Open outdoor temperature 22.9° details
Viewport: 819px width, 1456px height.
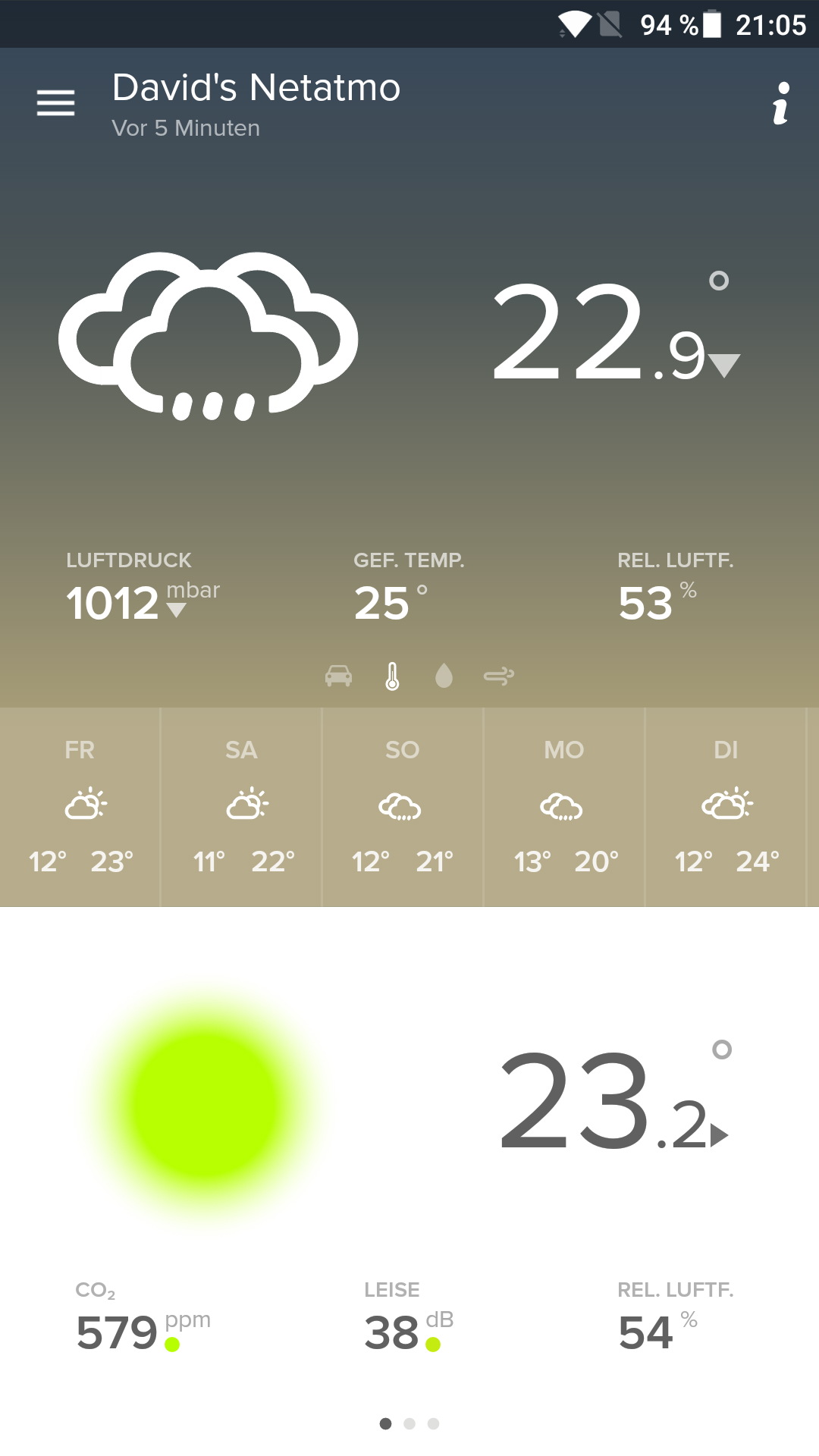click(x=616, y=330)
